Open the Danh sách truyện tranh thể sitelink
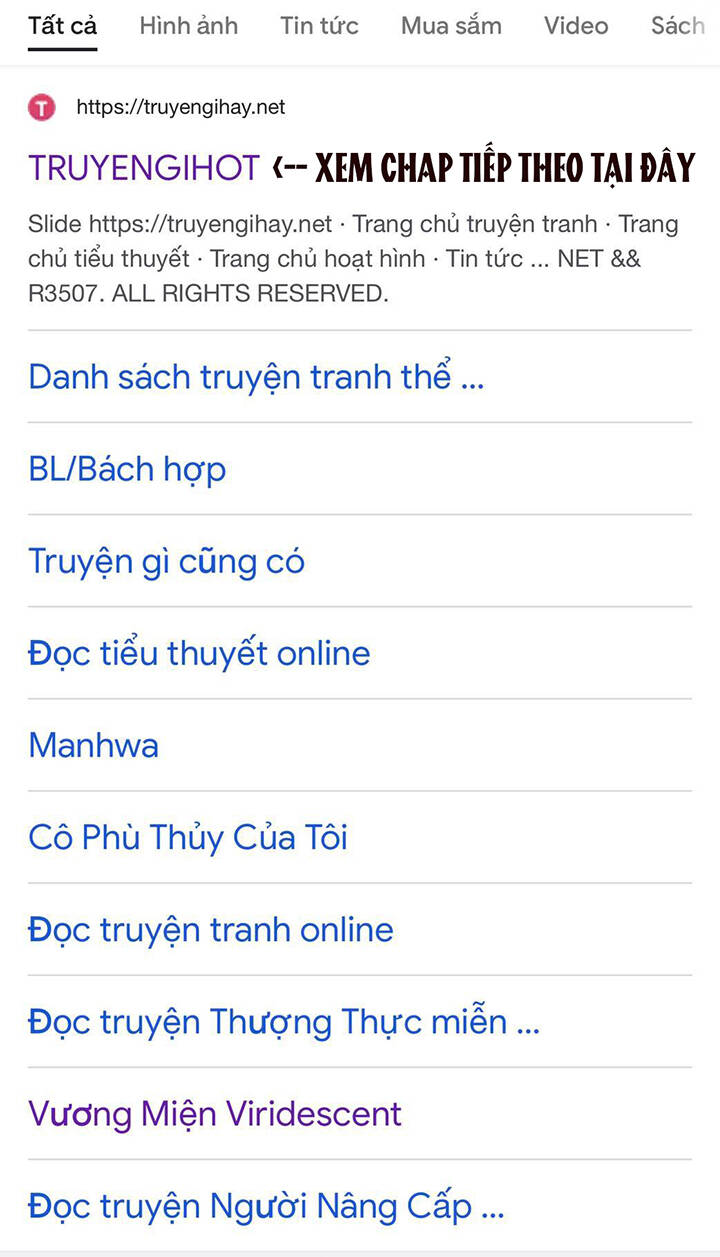Screen dimensions: 720x1257 tap(255, 377)
